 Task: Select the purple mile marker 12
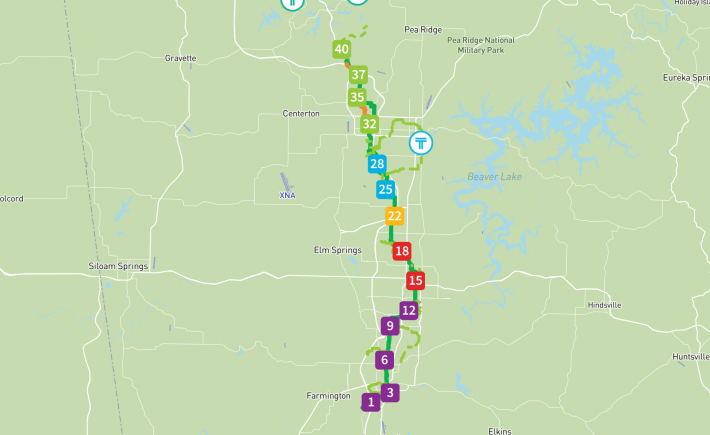coord(408,311)
